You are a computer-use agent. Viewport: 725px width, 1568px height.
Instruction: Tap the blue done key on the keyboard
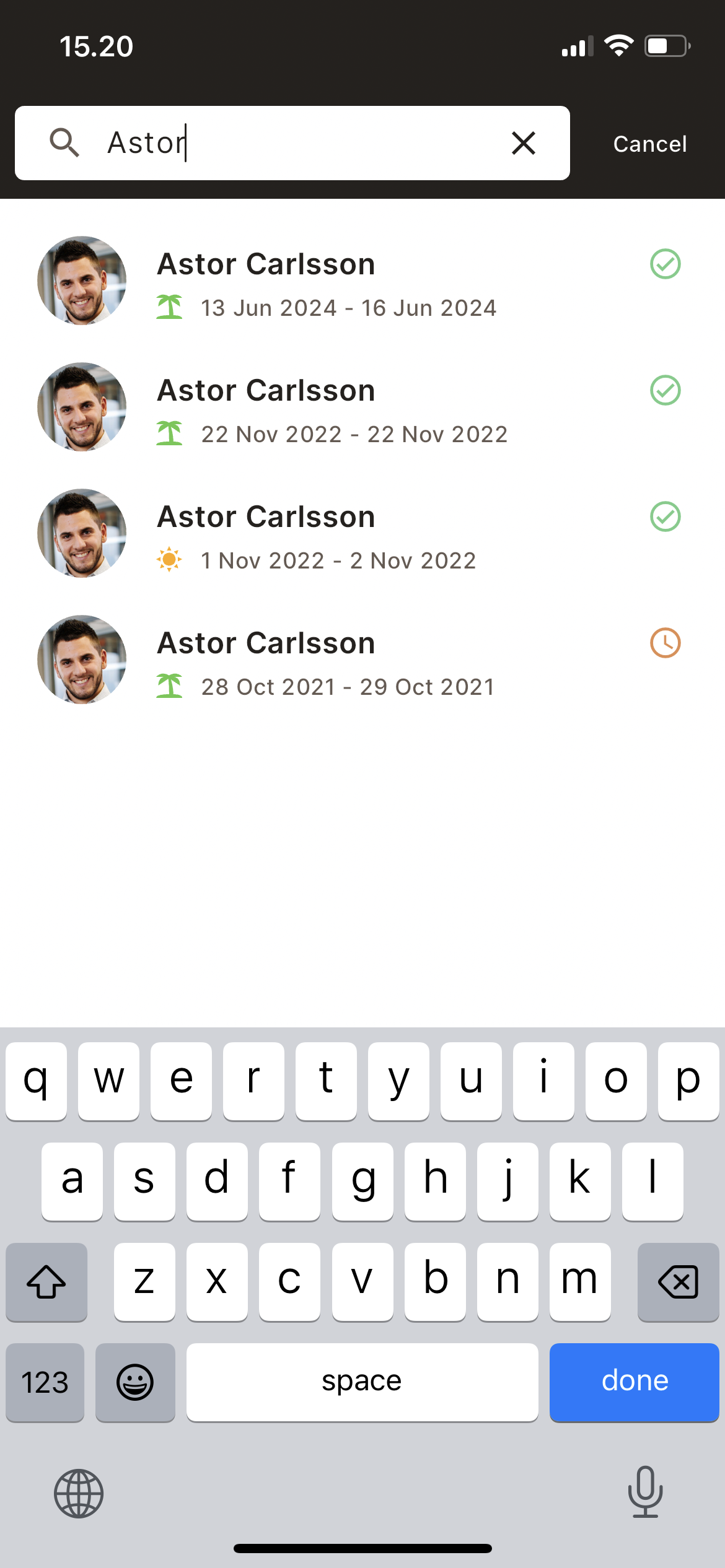pos(634,1382)
